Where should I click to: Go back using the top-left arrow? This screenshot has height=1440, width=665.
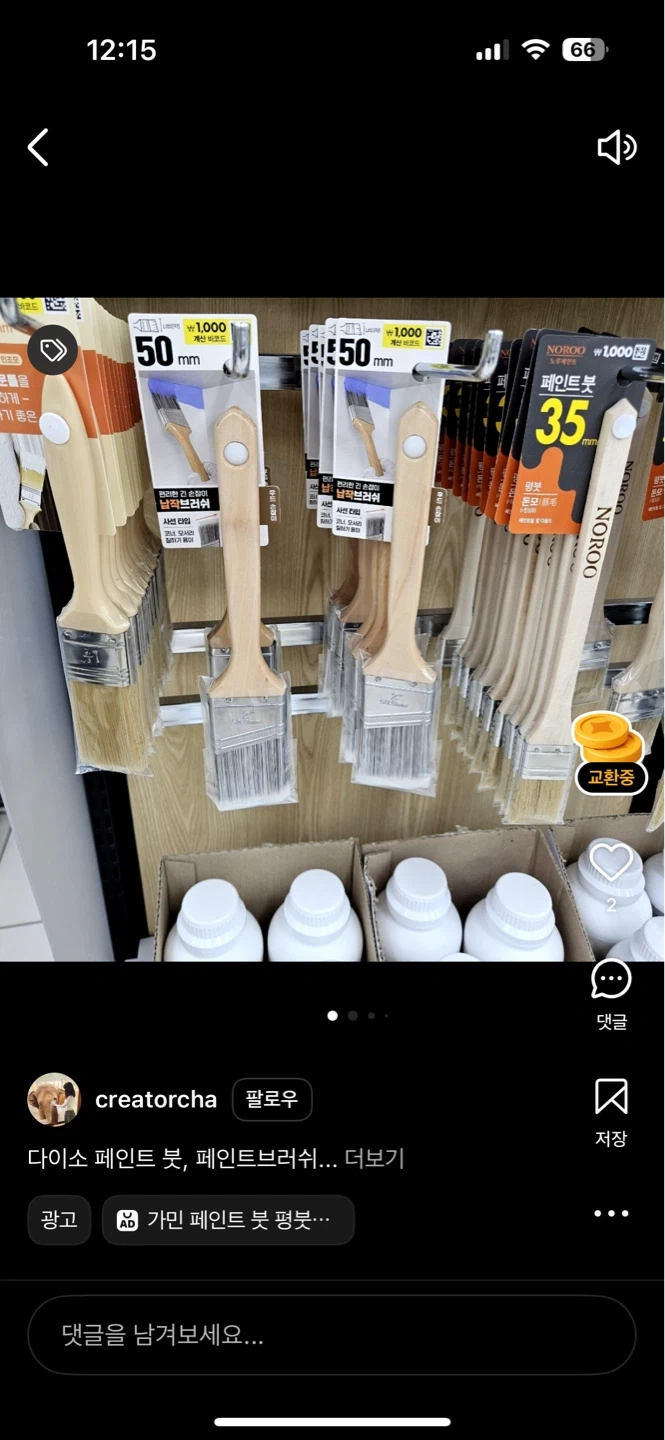pos(38,148)
